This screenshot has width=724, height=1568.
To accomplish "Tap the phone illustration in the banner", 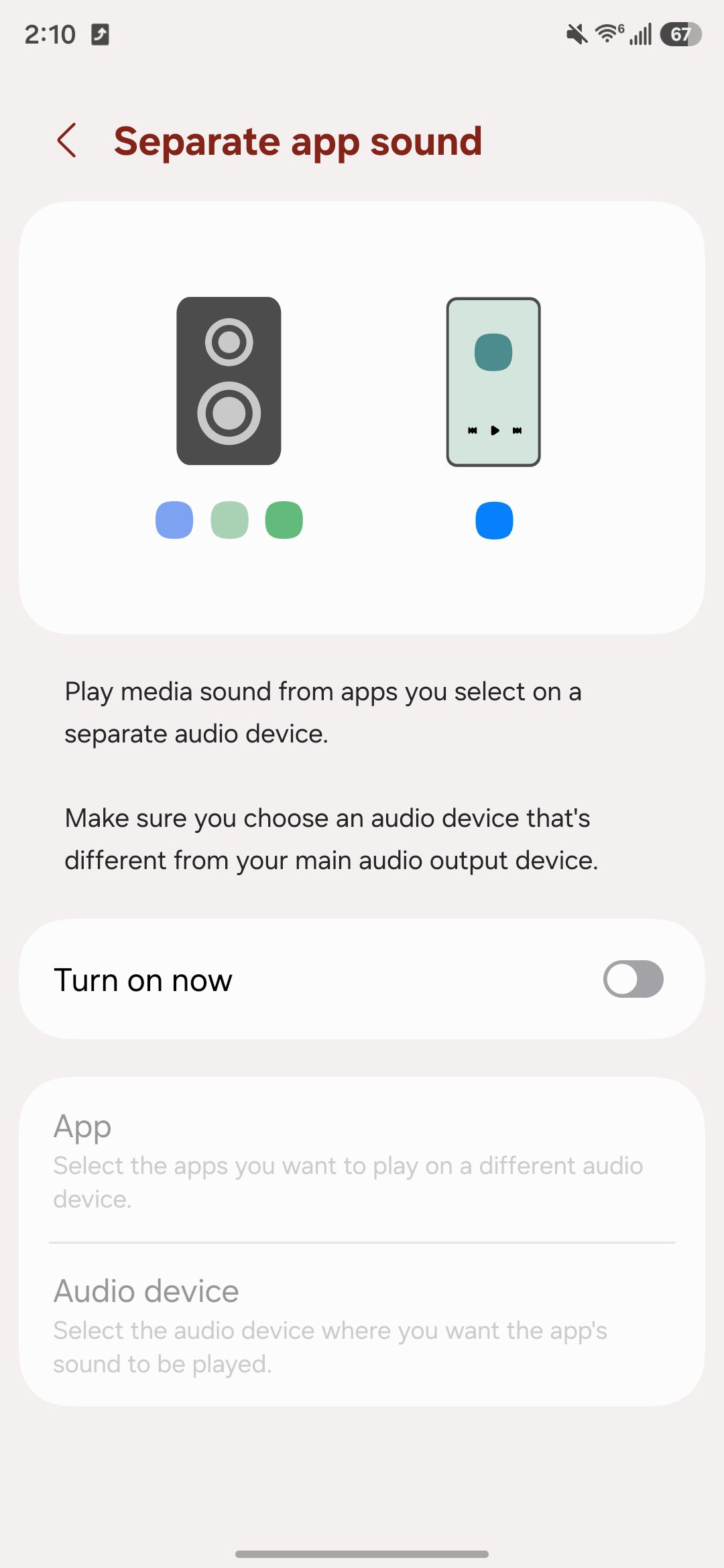I will tap(493, 381).
